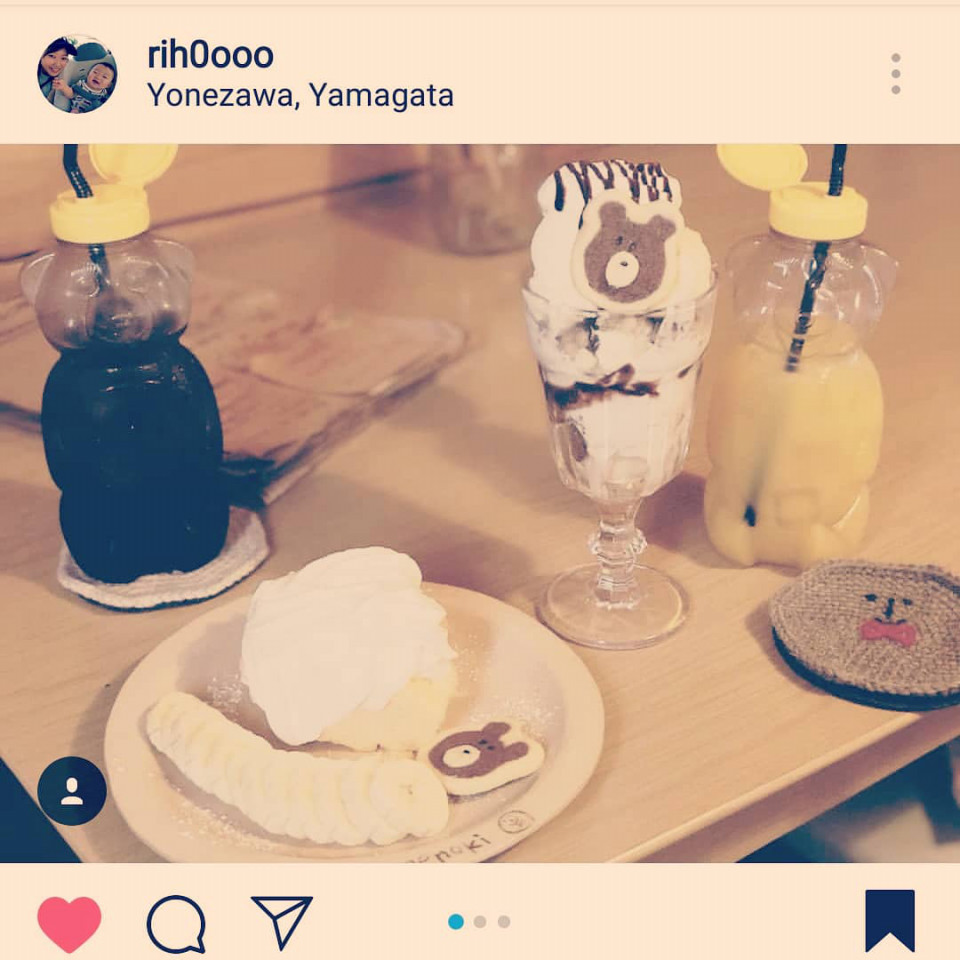Open the post's three-dot overflow menu
This screenshot has height=960, width=960.
[x=895, y=74]
